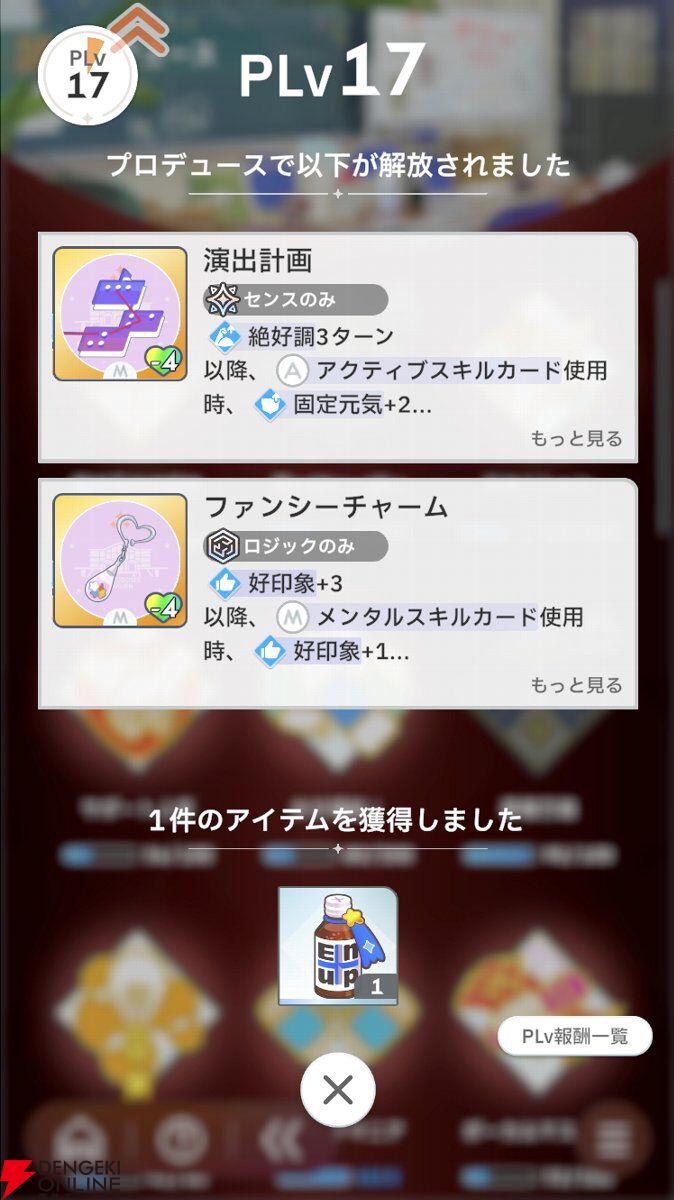Tap もっと見る on the 演出計画 card
The width and height of the screenshot is (674, 1200).
[x=576, y=439]
